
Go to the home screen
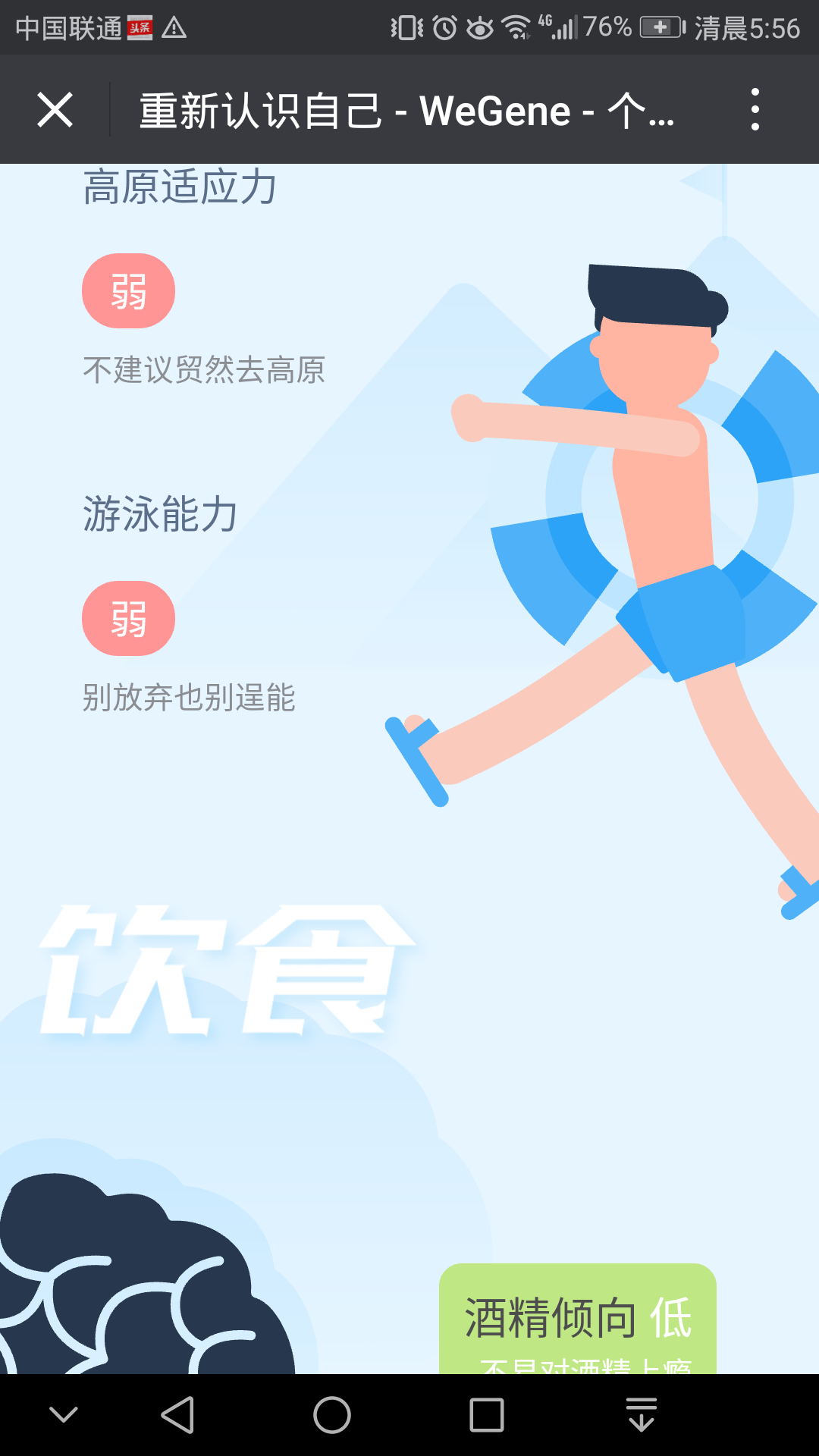332,1415
